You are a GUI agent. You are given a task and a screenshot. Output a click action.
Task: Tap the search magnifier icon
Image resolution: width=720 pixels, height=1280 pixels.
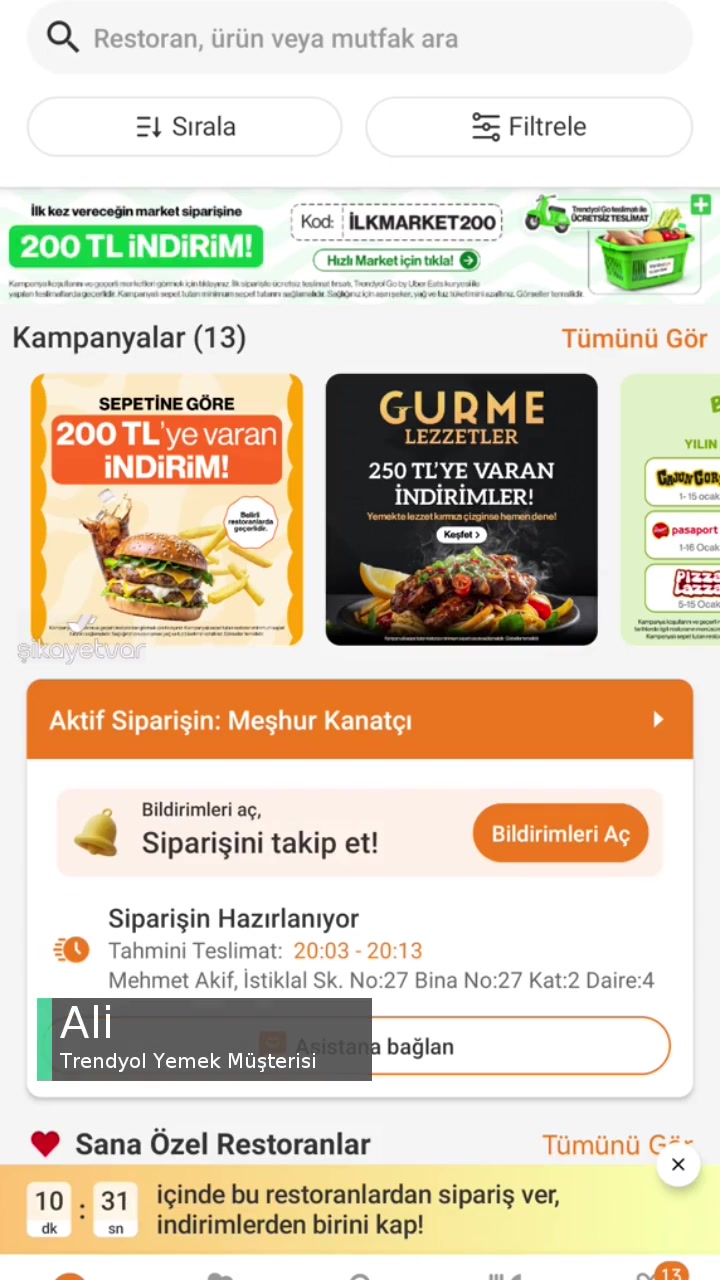pos(62,37)
